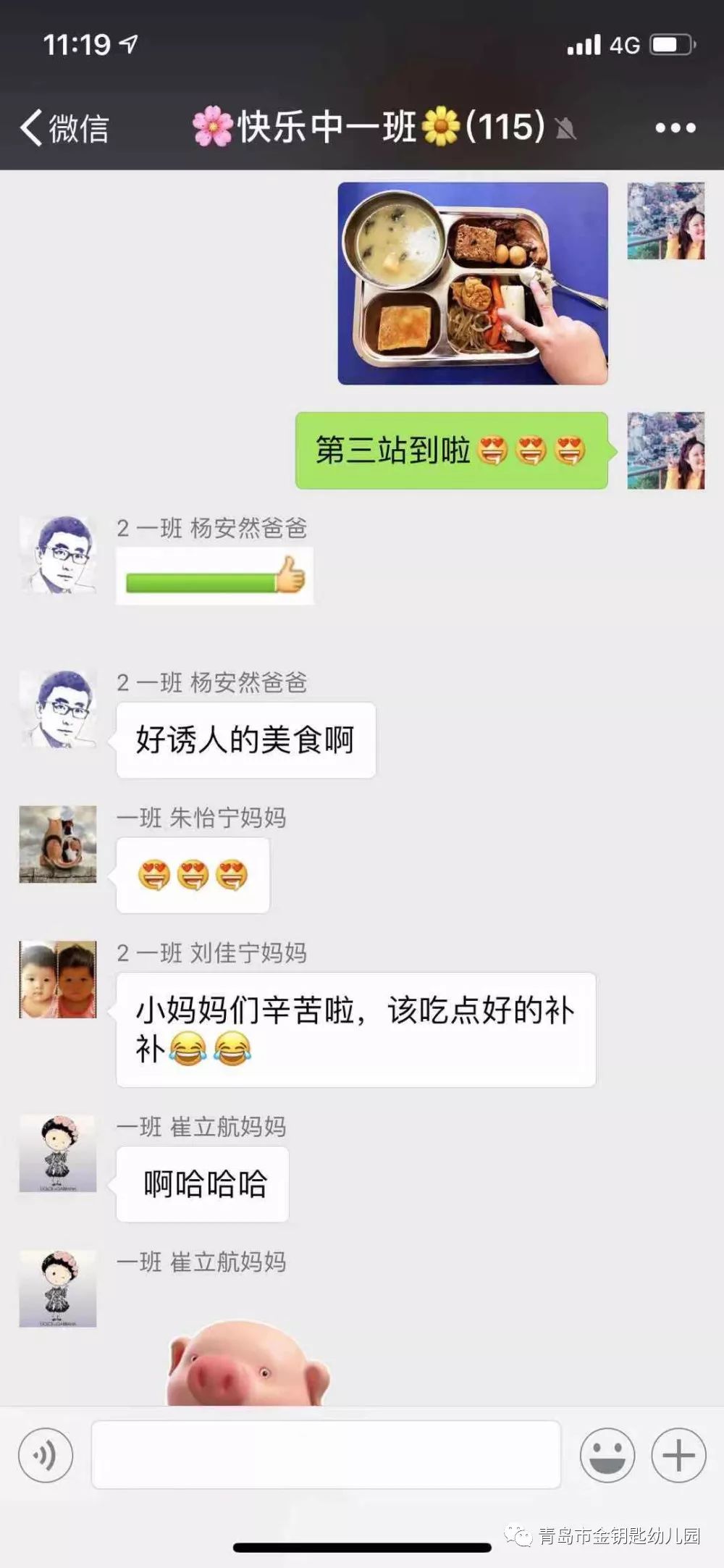This screenshot has height=1568, width=724.
Task: Open sender avatar beside 第三站到啦 message
Action: tap(665, 450)
